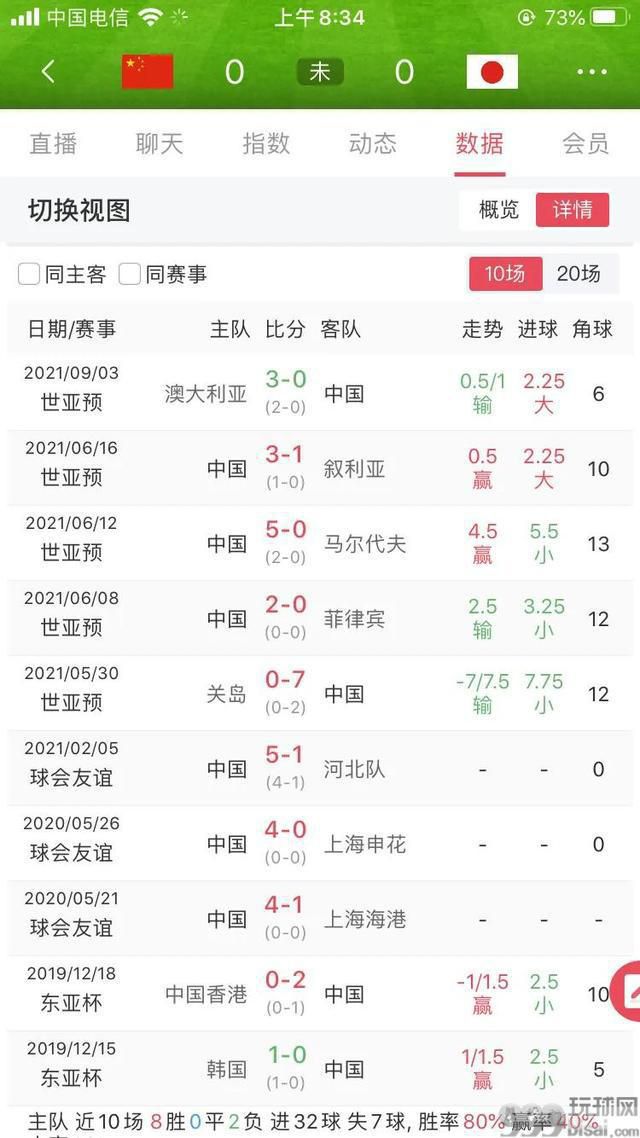This screenshot has height=1138, width=640.
Task: Select the 详情 view button
Action: [x=573, y=210]
